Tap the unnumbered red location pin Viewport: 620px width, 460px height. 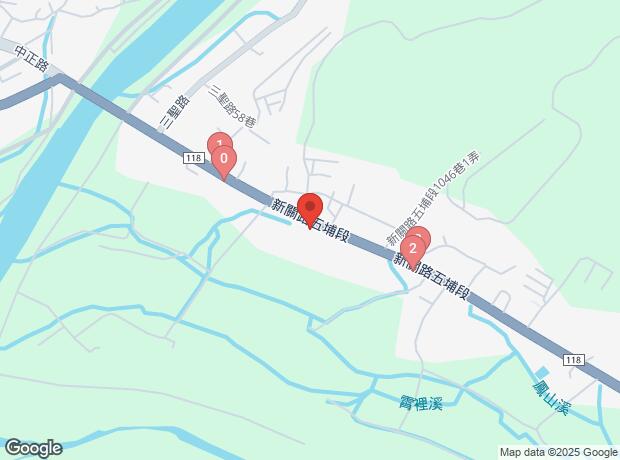coord(310,208)
